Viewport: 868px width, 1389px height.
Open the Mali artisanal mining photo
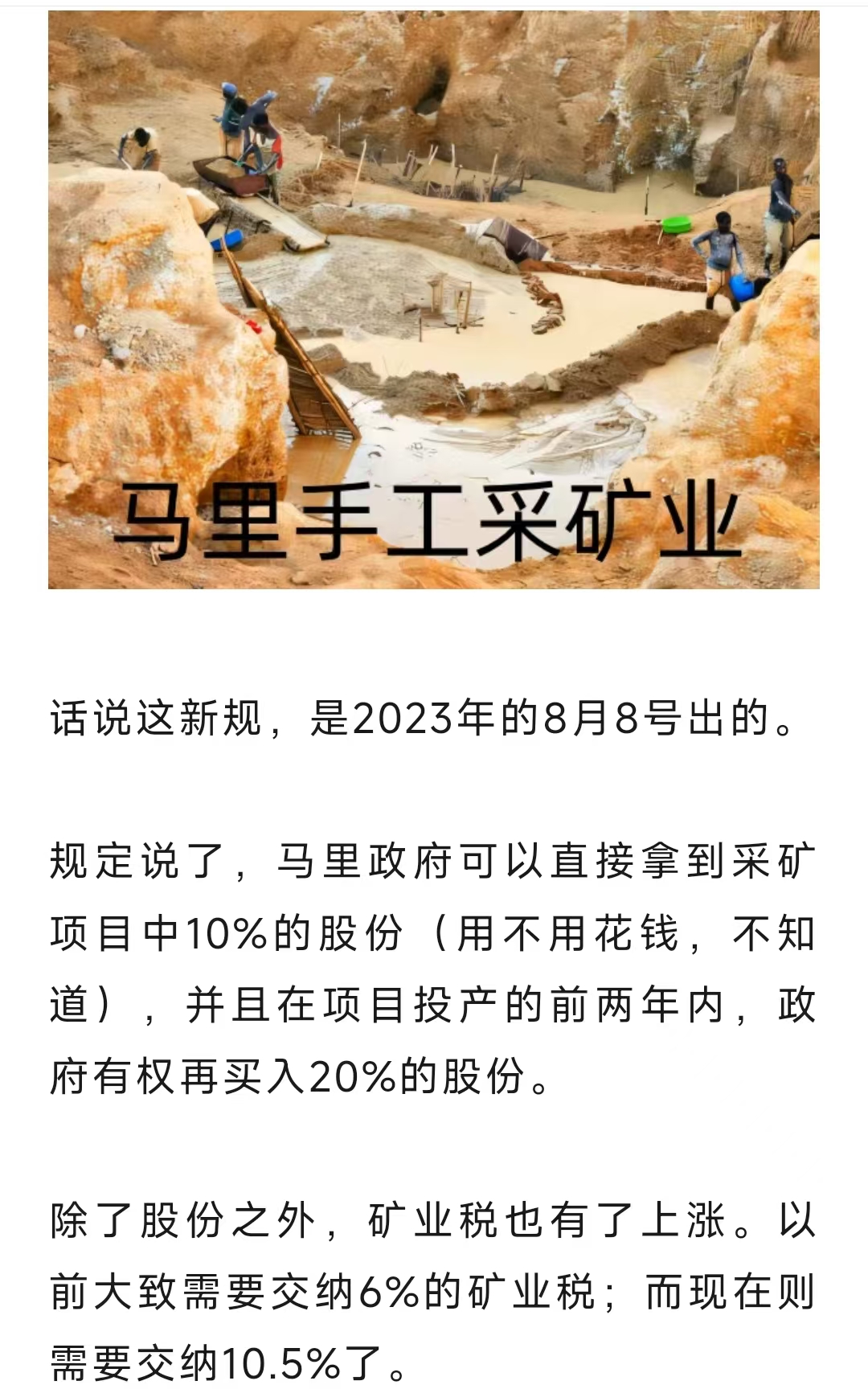(434, 299)
